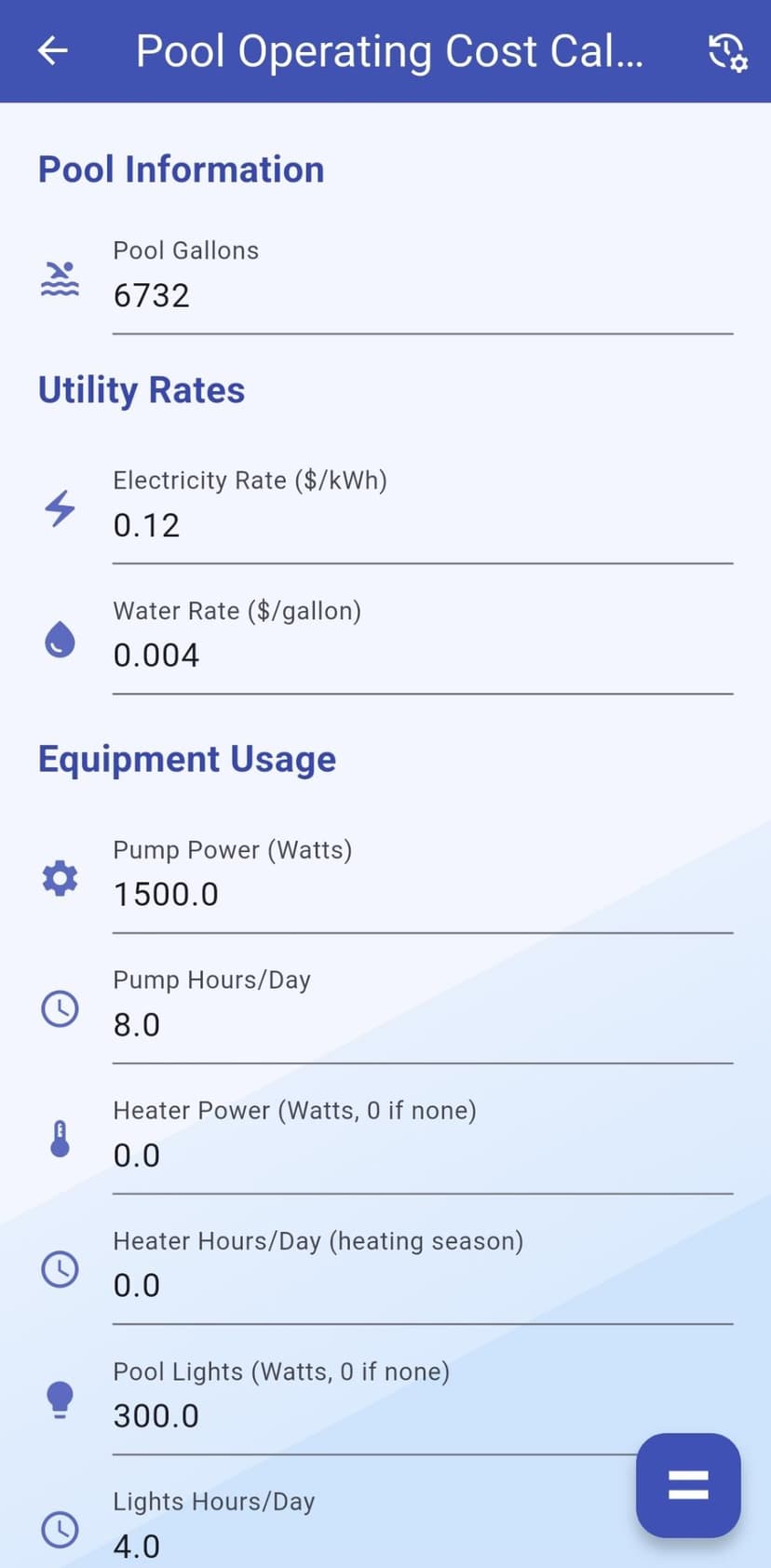Tap the back arrow in the title bar
The height and width of the screenshot is (1568, 771).
[51, 51]
